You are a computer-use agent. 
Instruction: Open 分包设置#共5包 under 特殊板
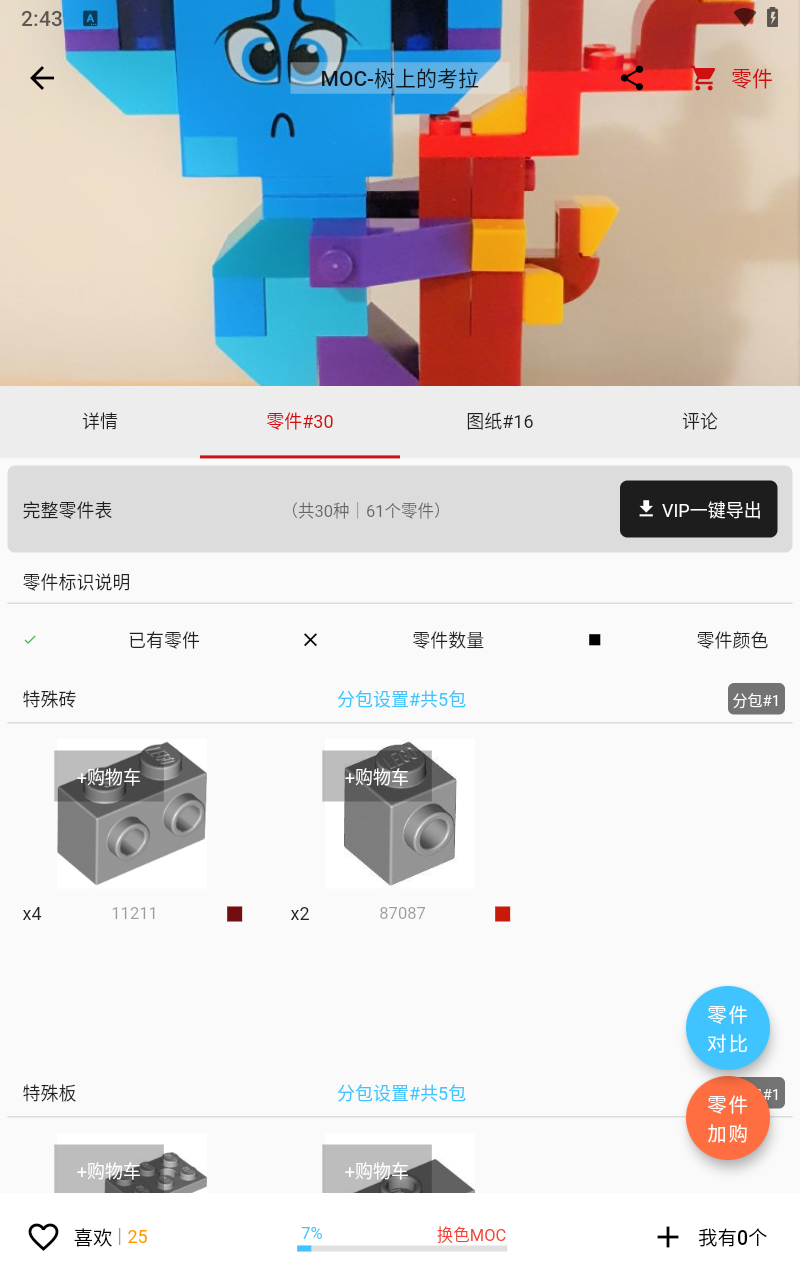(401, 1093)
